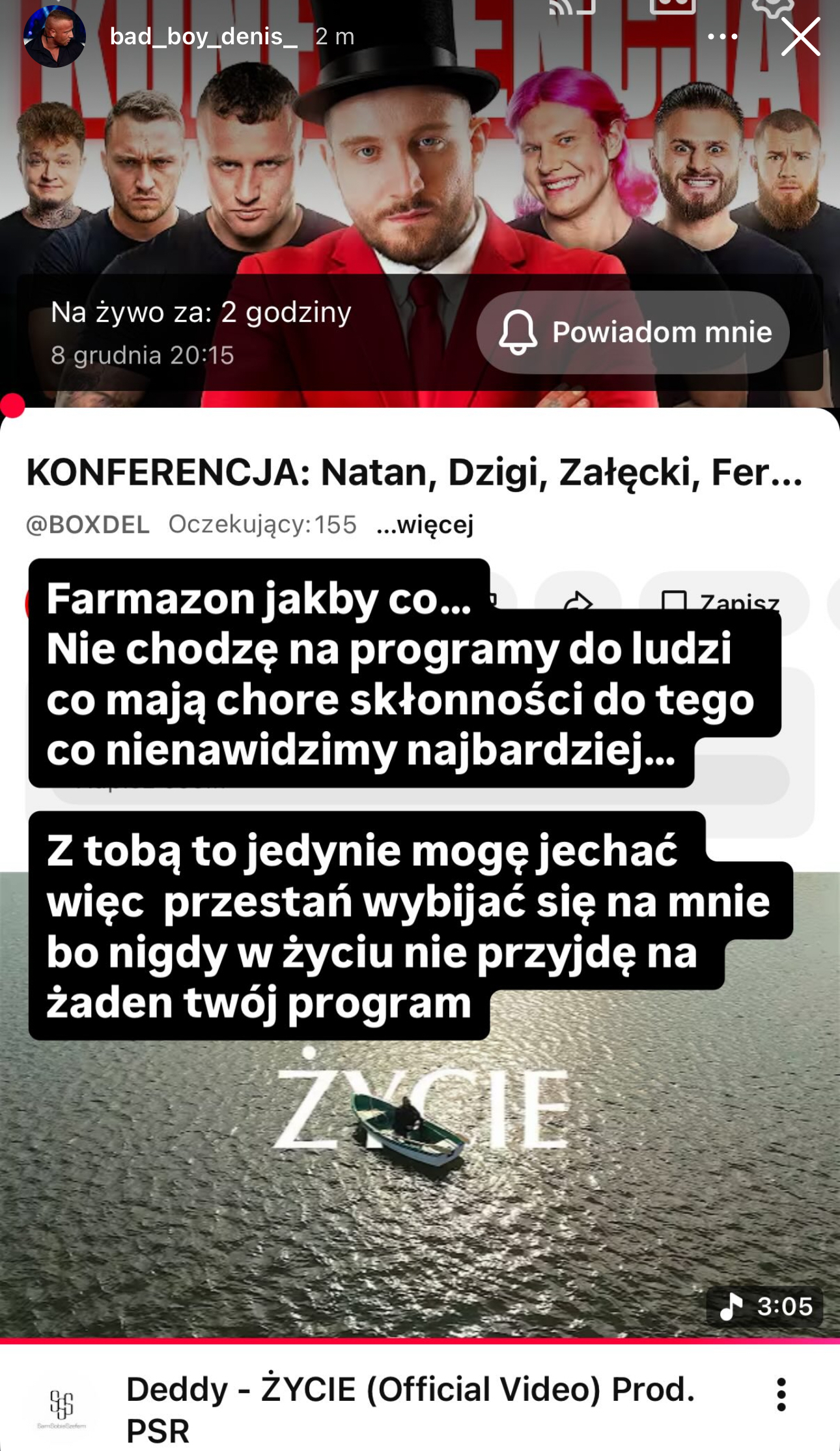The height and width of the screenshot is (1451, 840).
Task: Close the story viewer
Action: pyautogui.click(x=800, y=36)
